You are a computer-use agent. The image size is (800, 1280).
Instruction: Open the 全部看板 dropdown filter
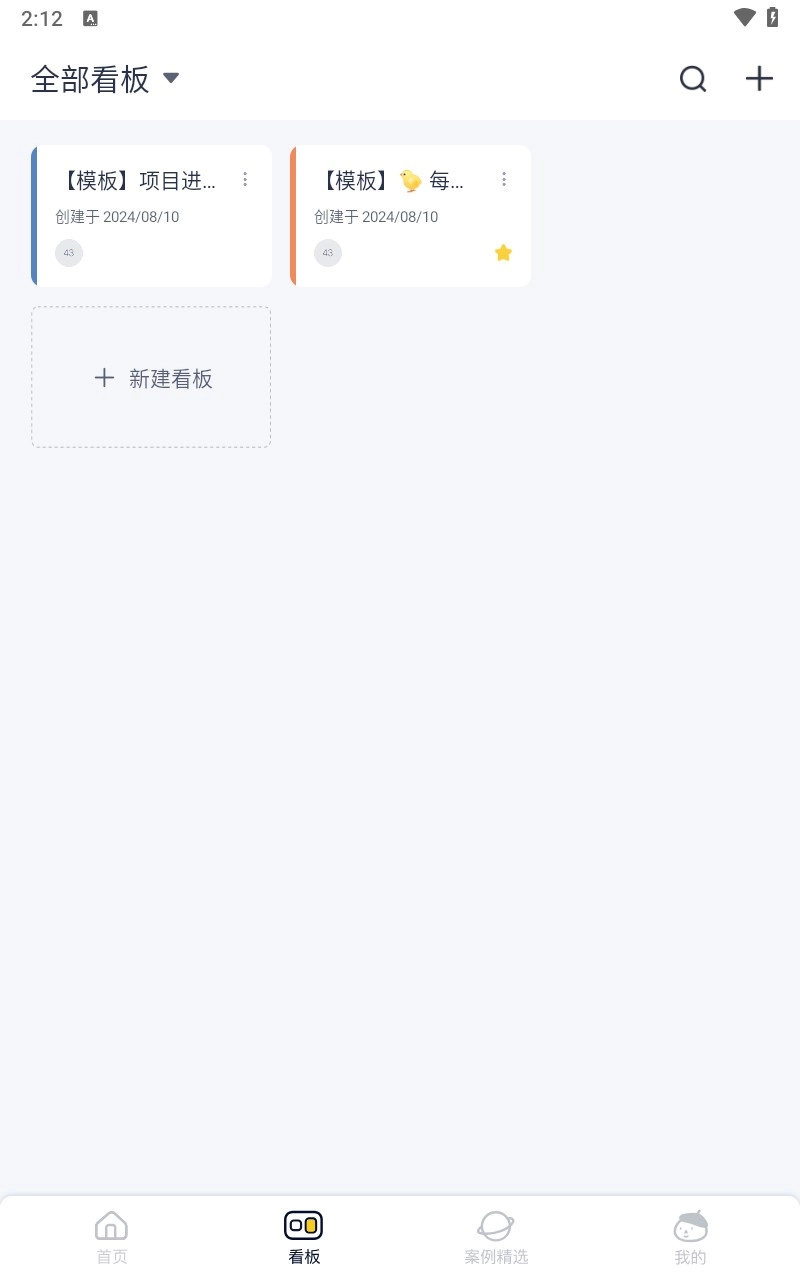click(105, 79)
